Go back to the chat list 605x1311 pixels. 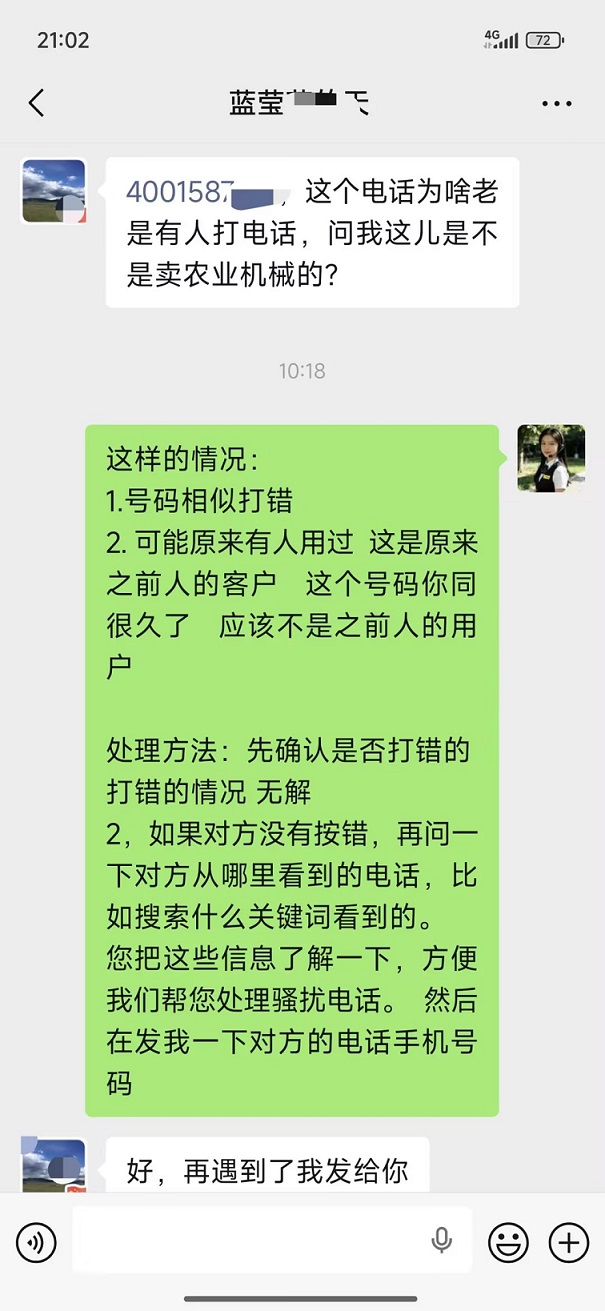(37, 102)
